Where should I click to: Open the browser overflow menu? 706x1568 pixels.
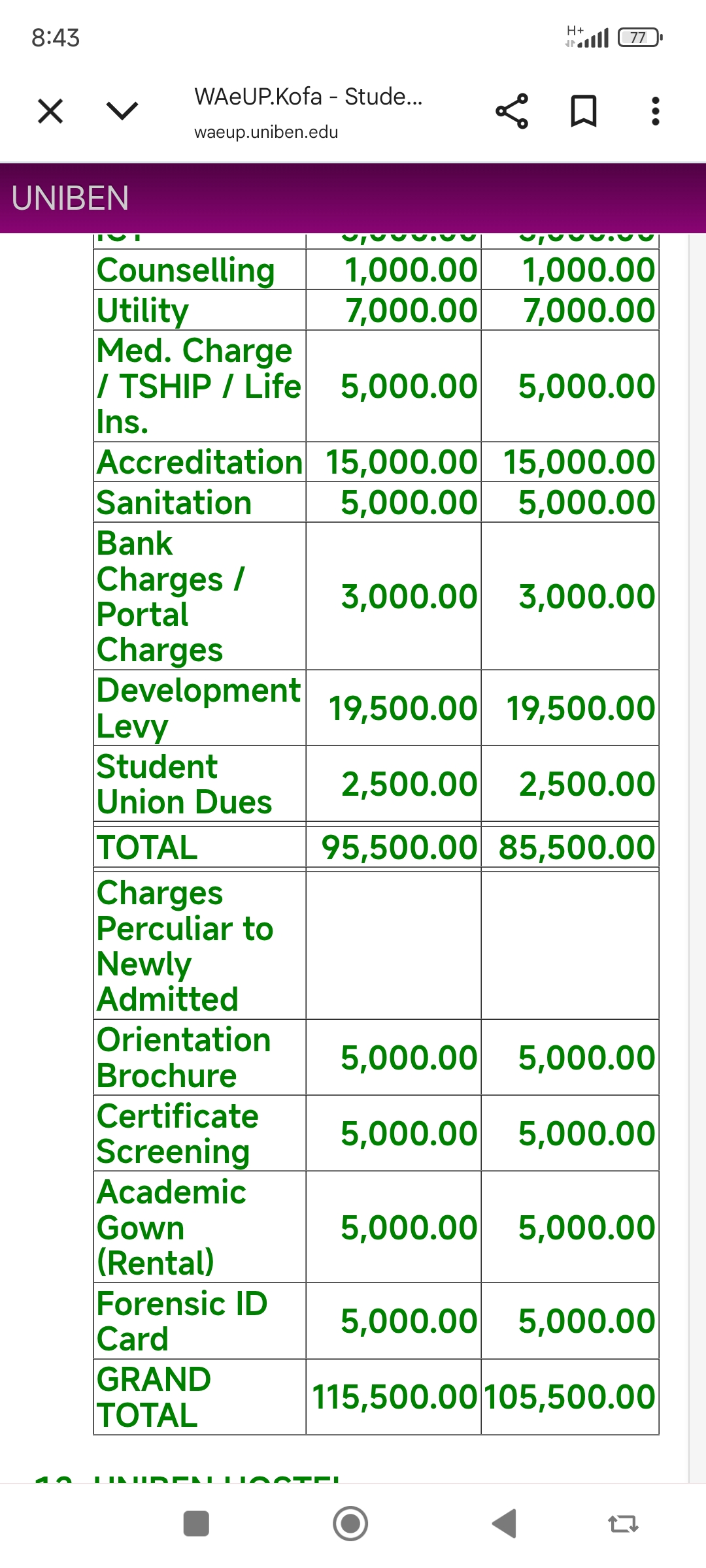click(655, 111)
